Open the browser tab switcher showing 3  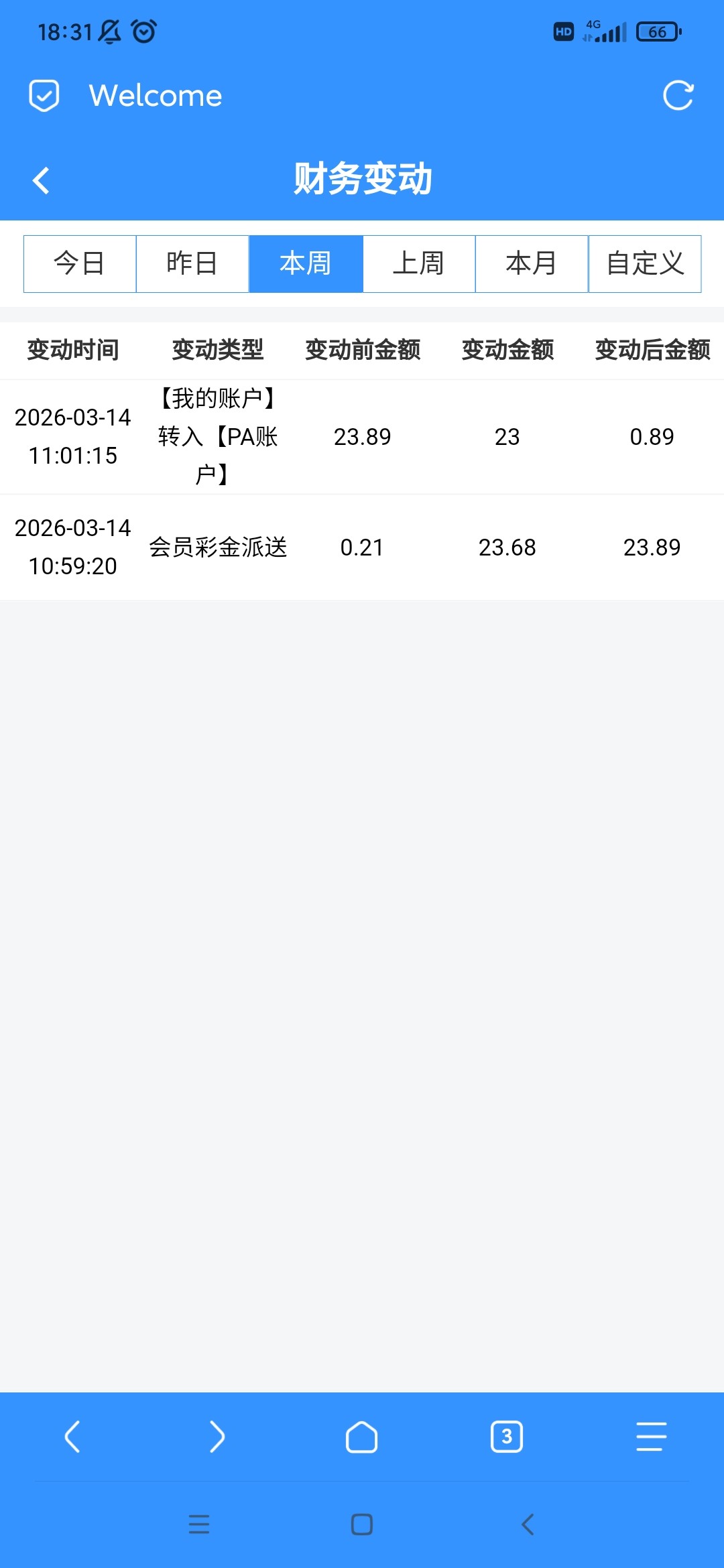pos(507,1437)
